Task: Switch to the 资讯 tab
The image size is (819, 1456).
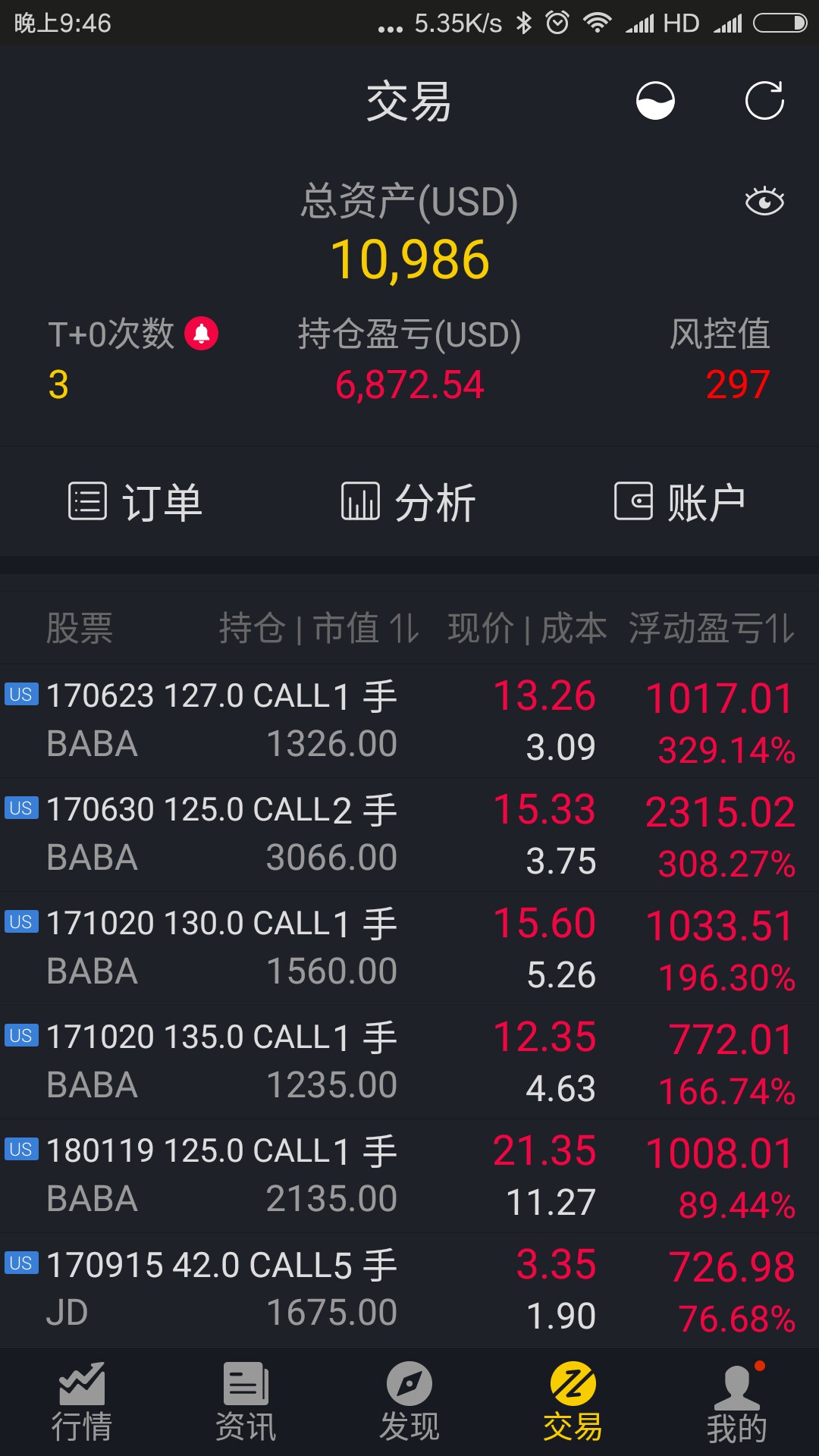Action: coord(246,1402)
